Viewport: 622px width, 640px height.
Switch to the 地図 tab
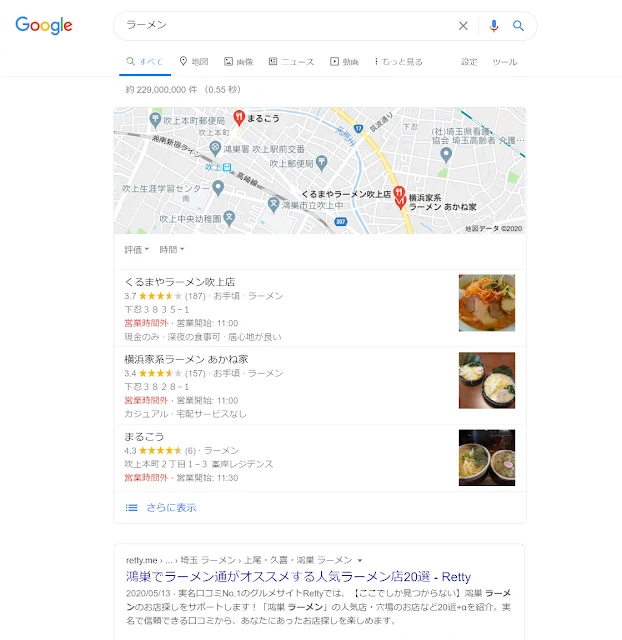tap(194, 61)
